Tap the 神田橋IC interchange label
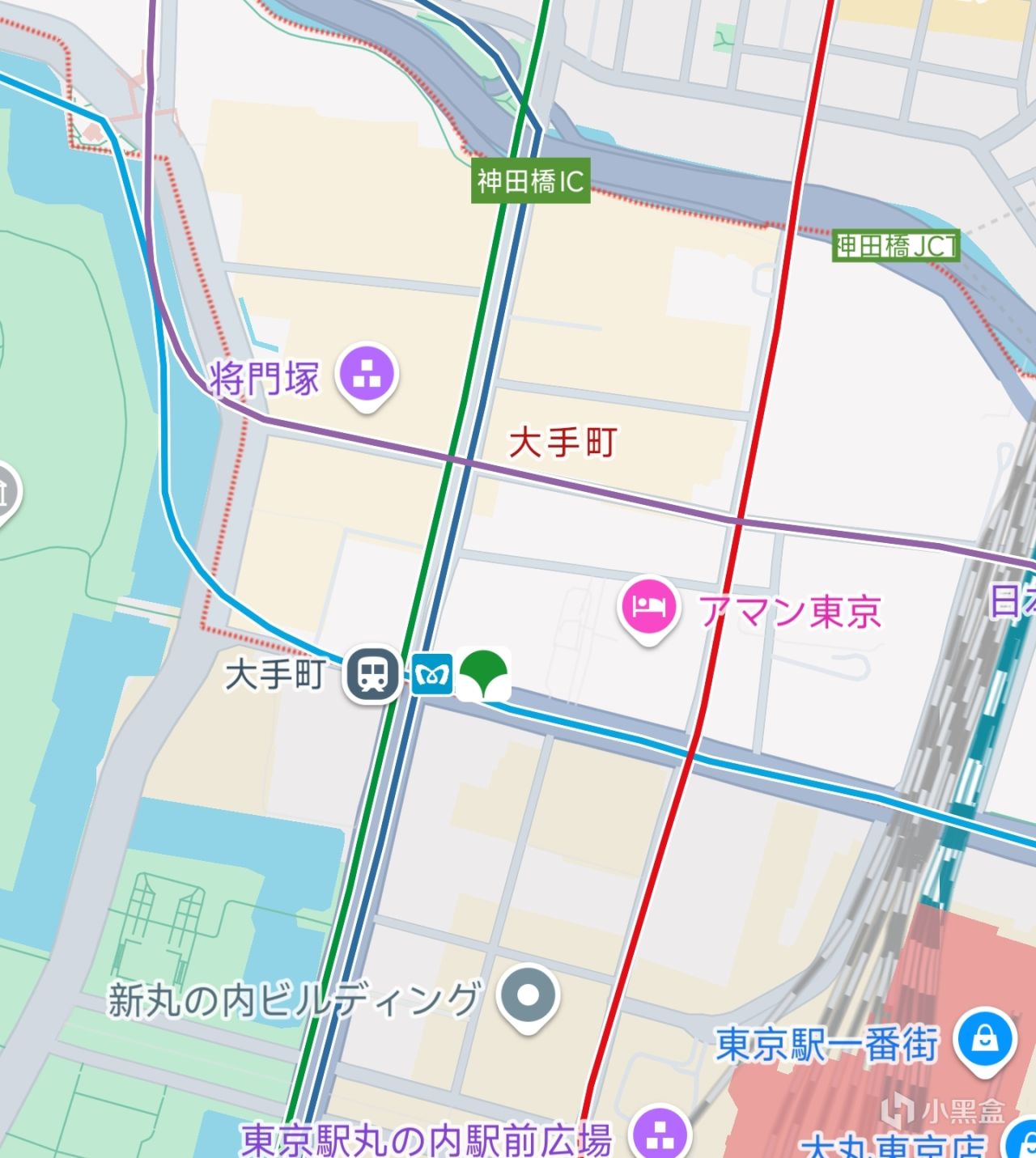Viewport: 1036px width, 1158px height. pos(530,181)
